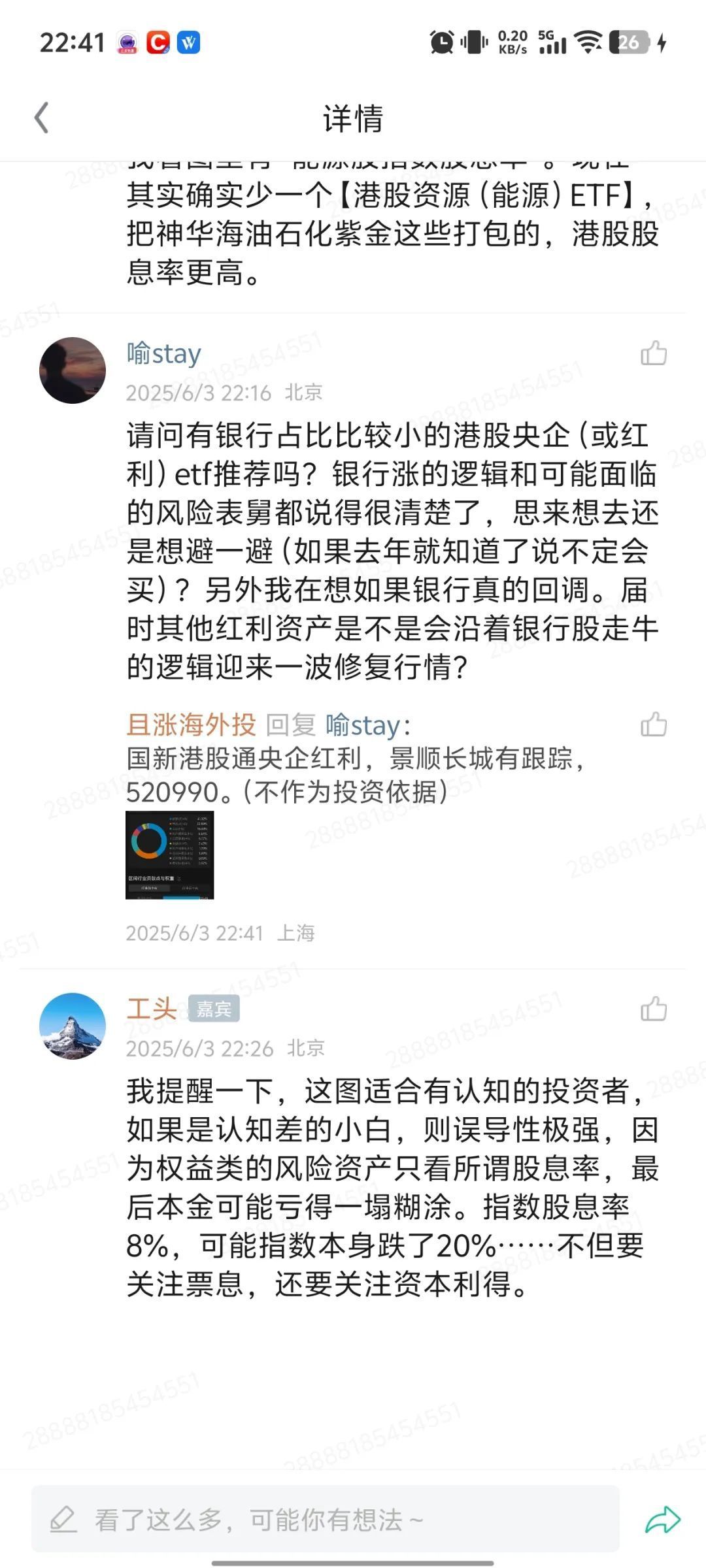706x1568 pixels.
Task: Like 喻stay's comment
Action: click(x=653, y=353)
